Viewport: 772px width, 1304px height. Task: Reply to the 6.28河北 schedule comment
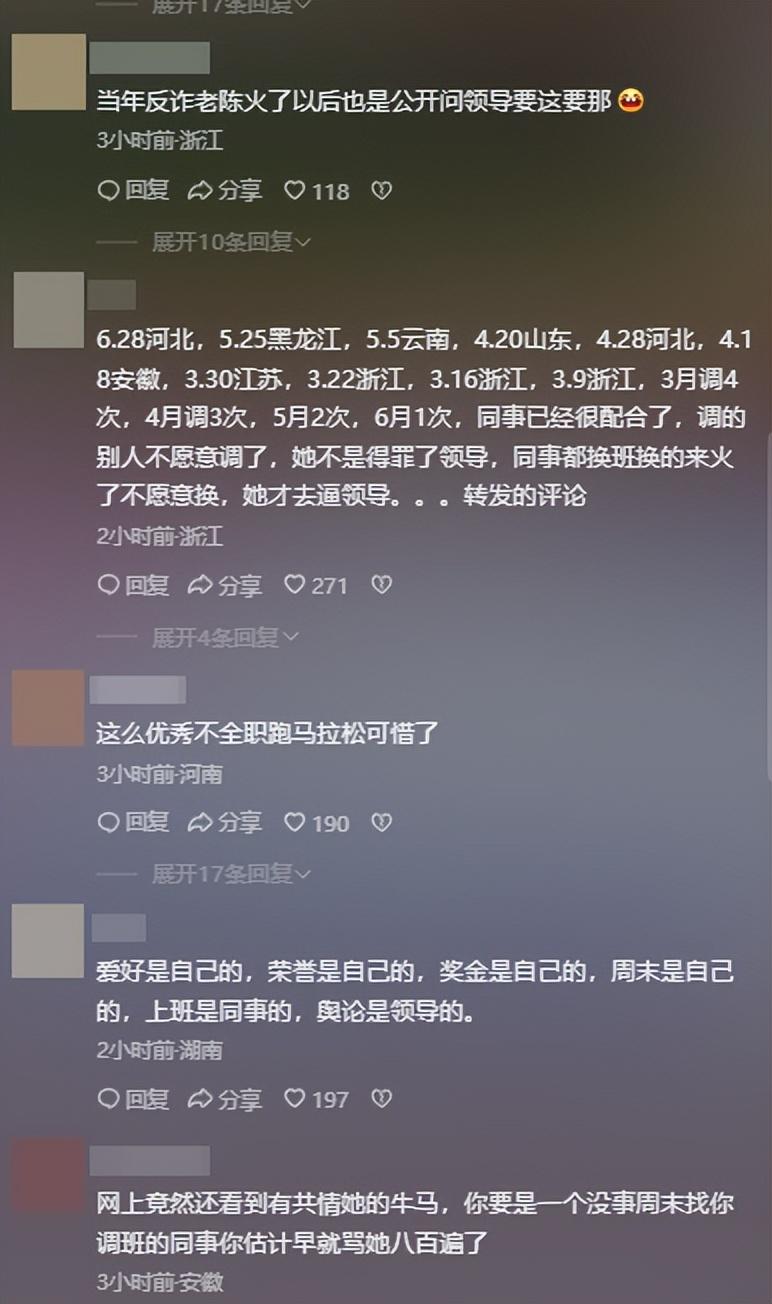pos(134,585)
